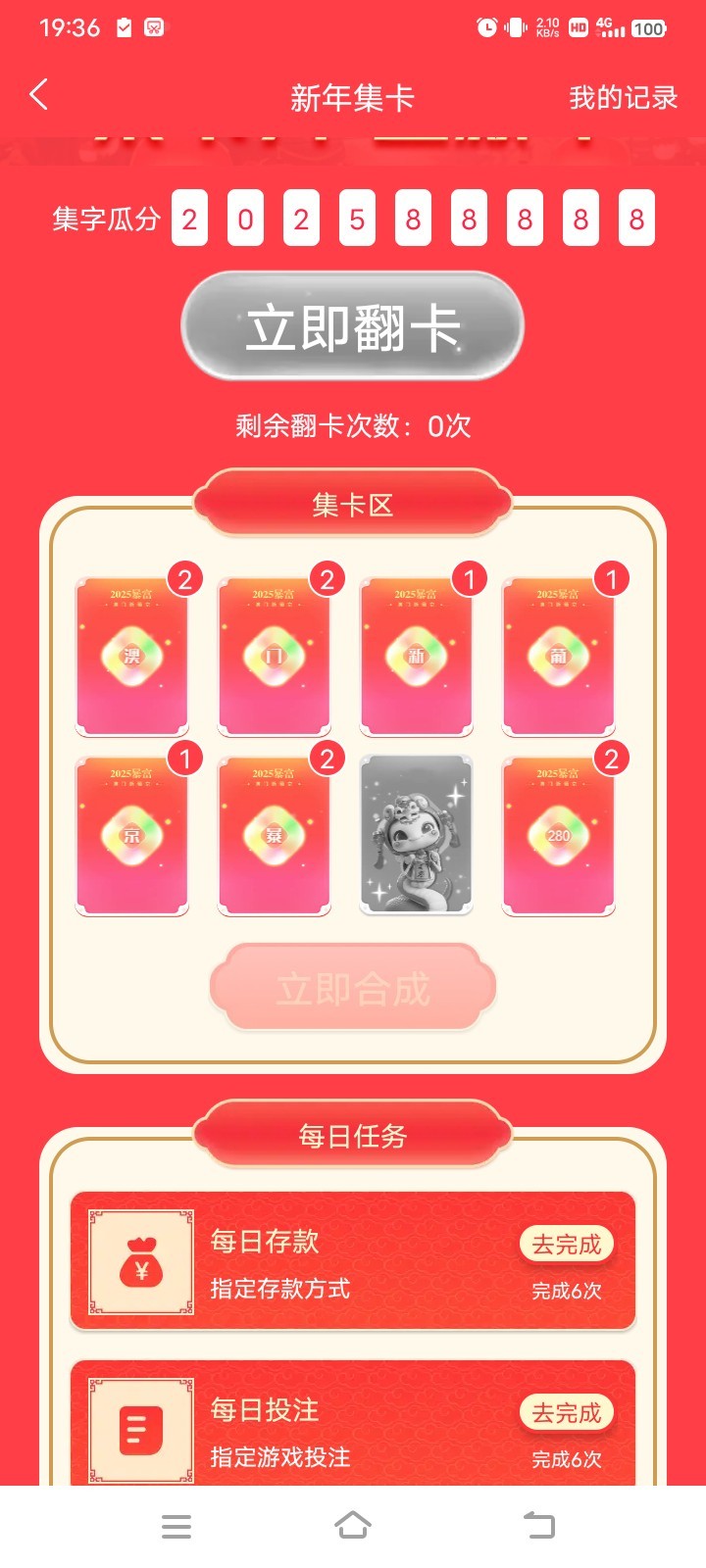Tap the 立即翻卡 flip card button
This screenshot has height=1568, width=706.
click(353, 327)
